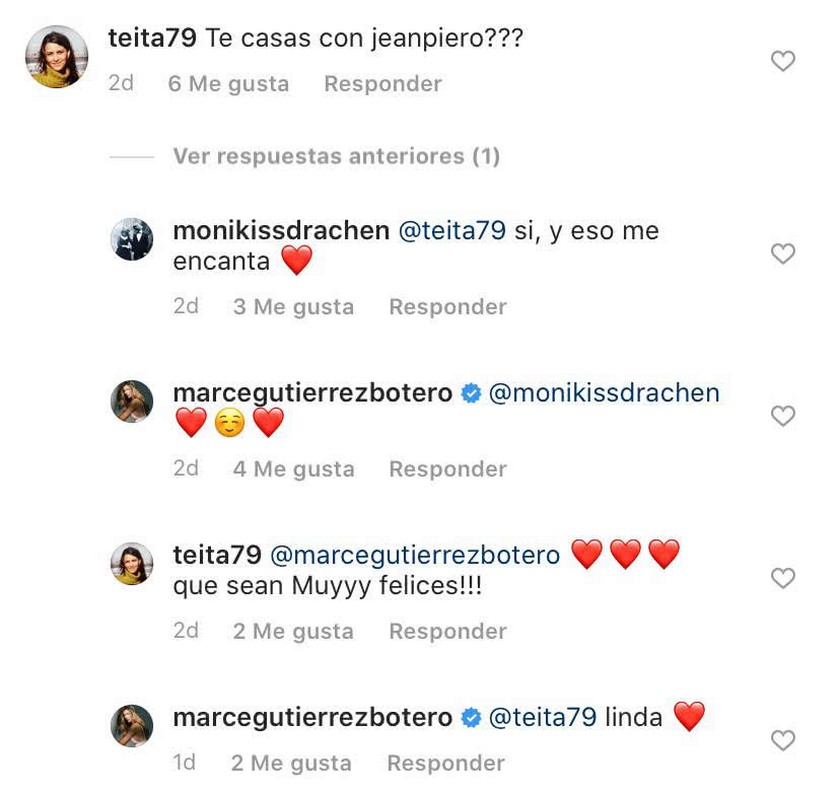Like marcegutierrezbotero's hearts emoji reply
This screenshot has width=840, height=797.
click(783, 416)
